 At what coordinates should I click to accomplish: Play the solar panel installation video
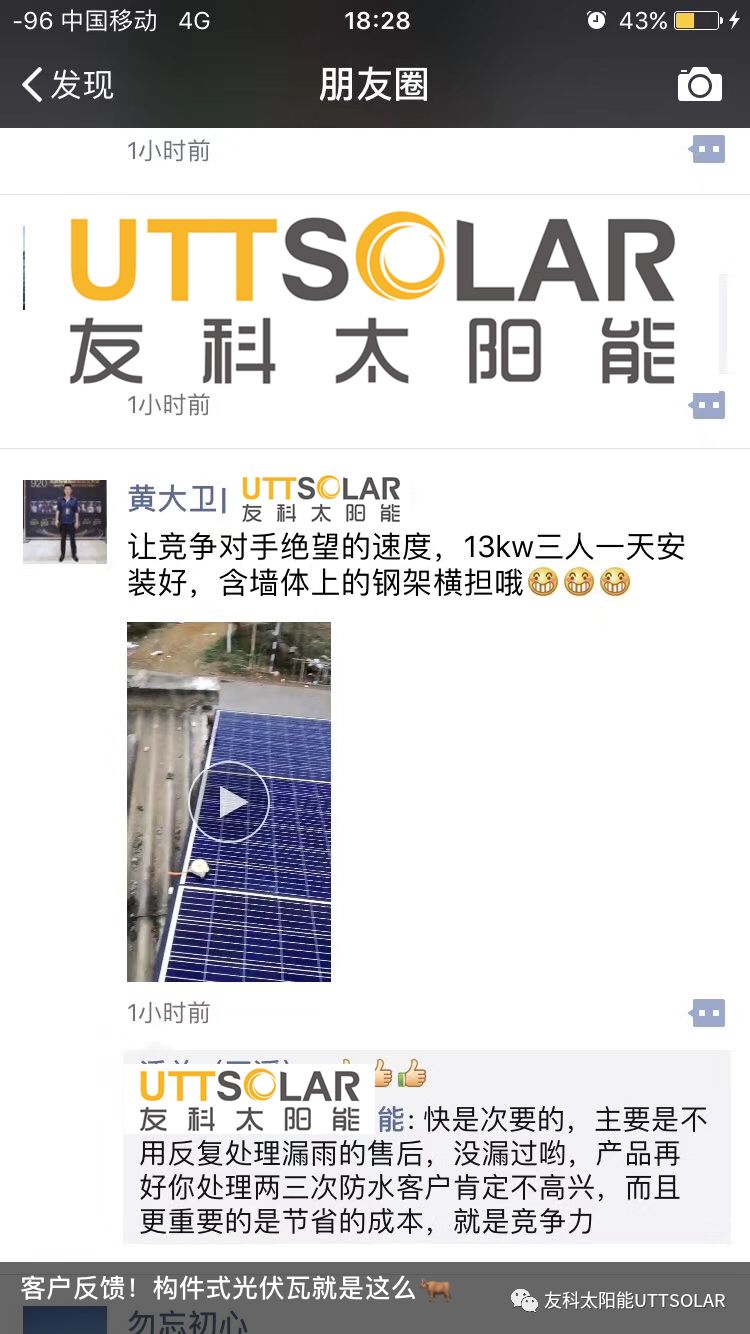229,801
